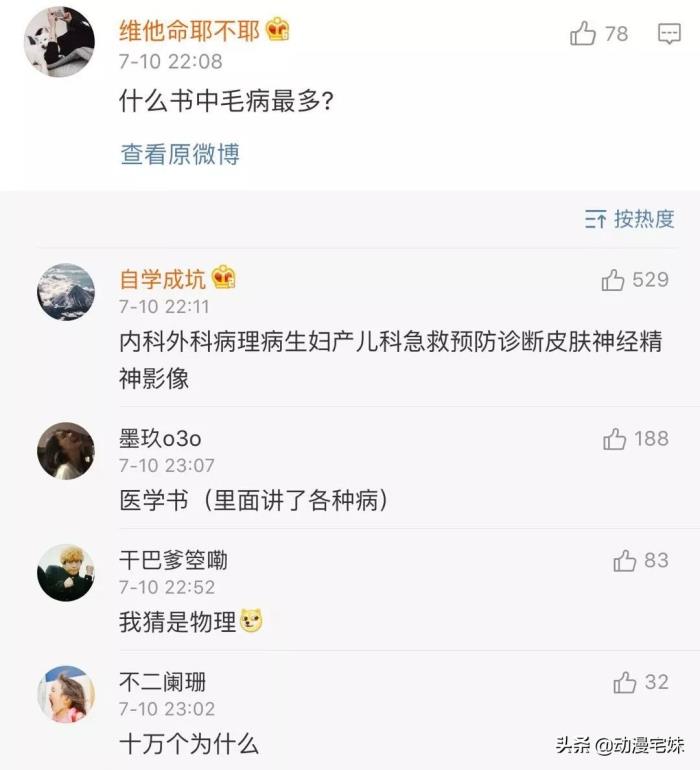Open 不二阑珊's user profile name
The image size is (700, 770).
(162, 683)
